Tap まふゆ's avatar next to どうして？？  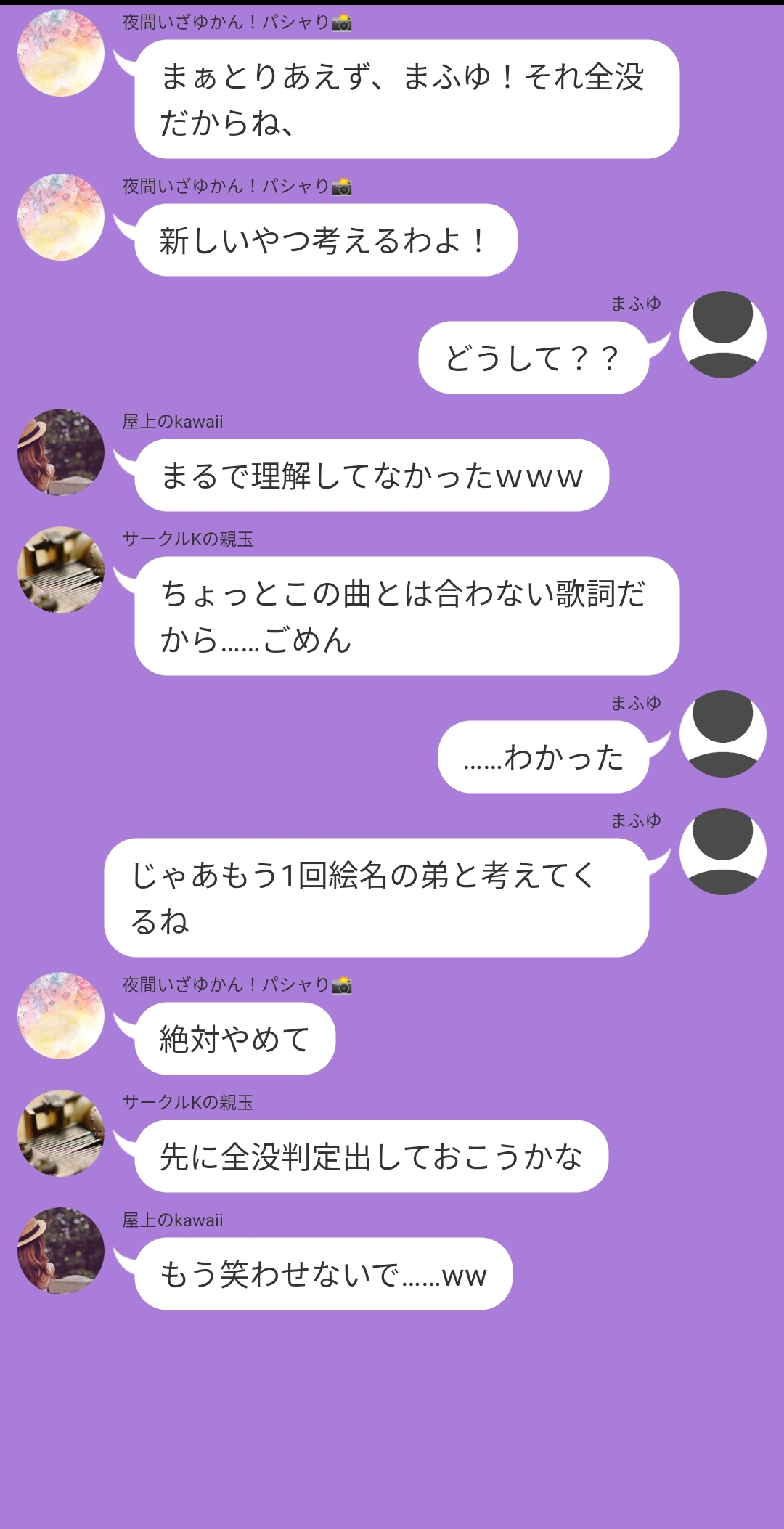point(722,335)
